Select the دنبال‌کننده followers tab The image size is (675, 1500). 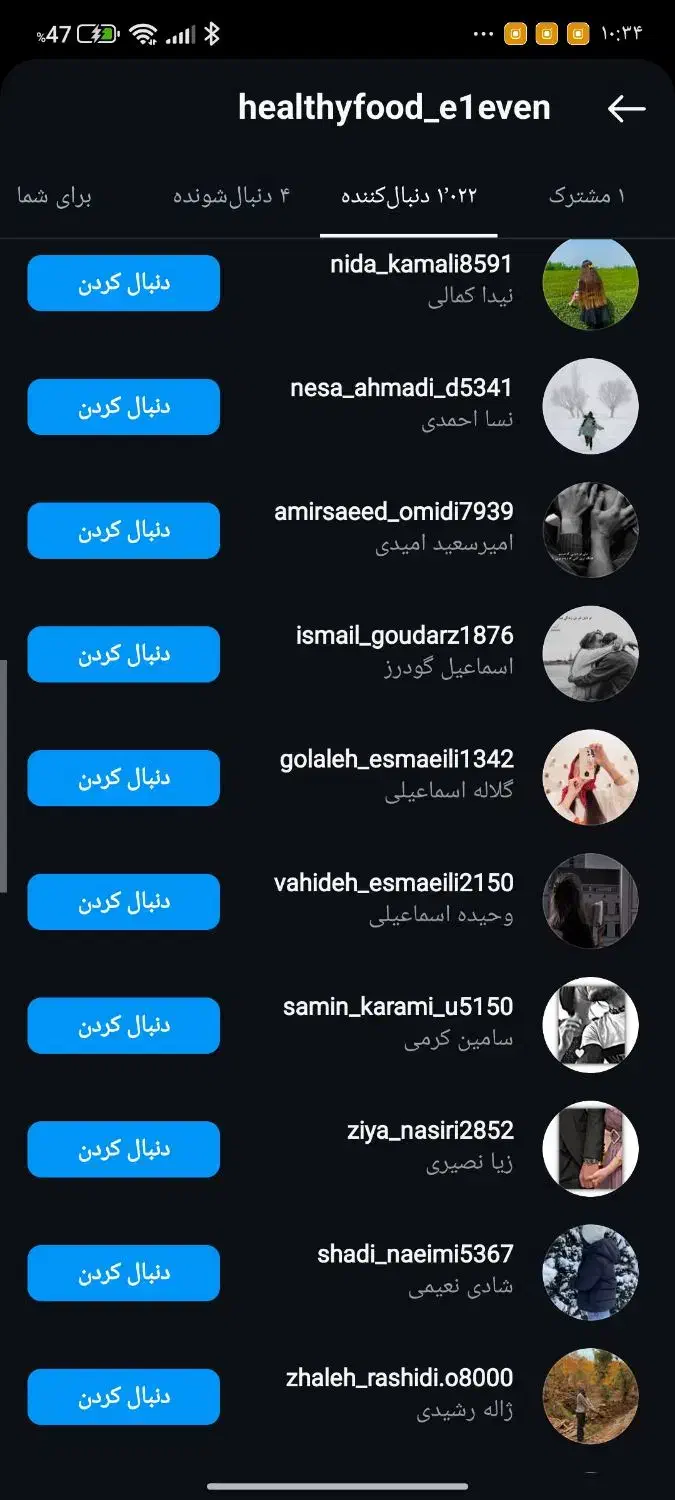pyautogui.click(x=409, y=195)
